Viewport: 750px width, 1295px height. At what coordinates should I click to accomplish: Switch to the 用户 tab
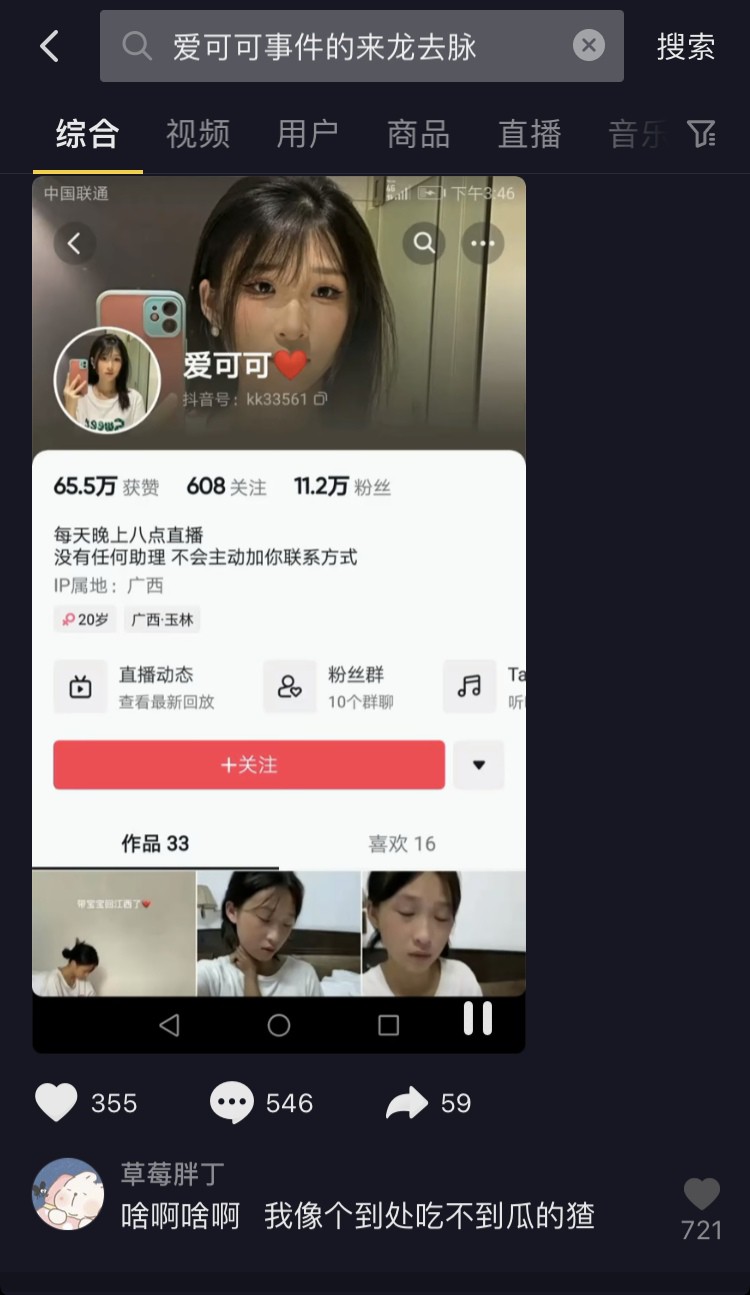click(x=308, y=134)
